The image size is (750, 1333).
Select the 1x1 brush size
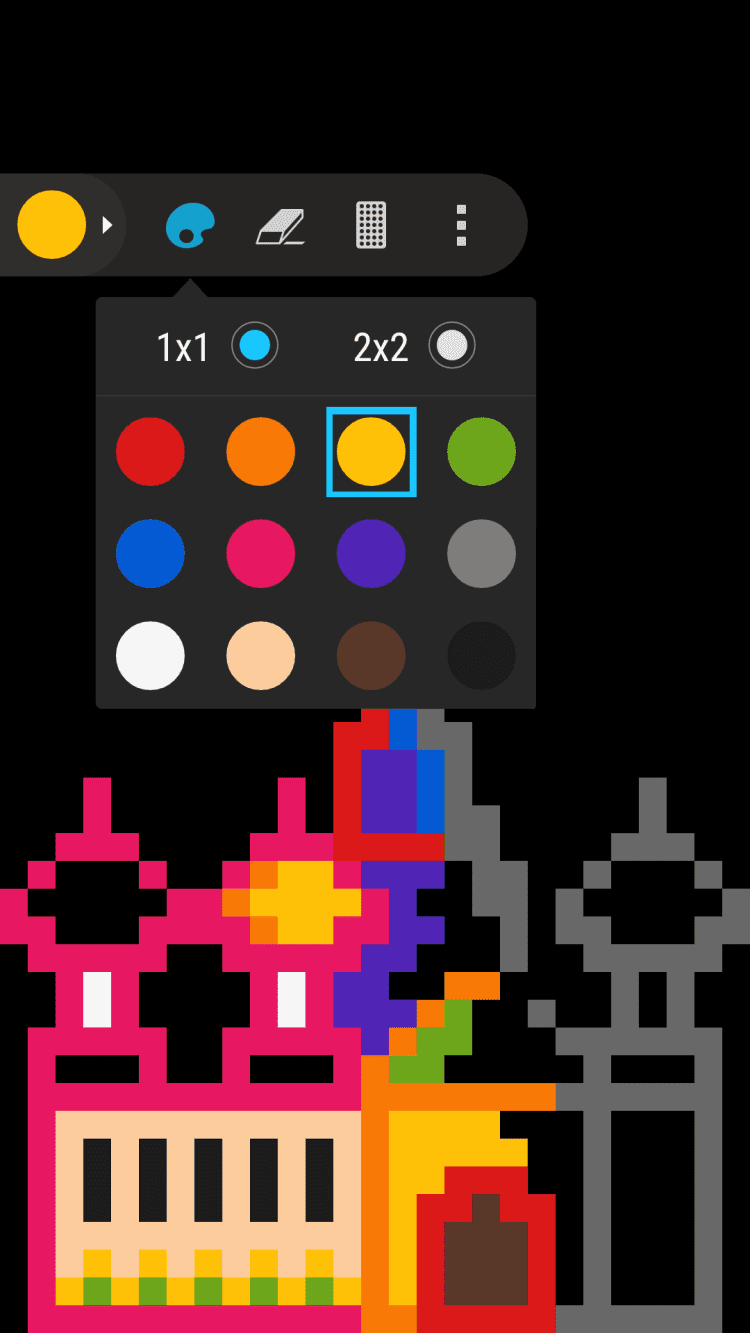254,347
